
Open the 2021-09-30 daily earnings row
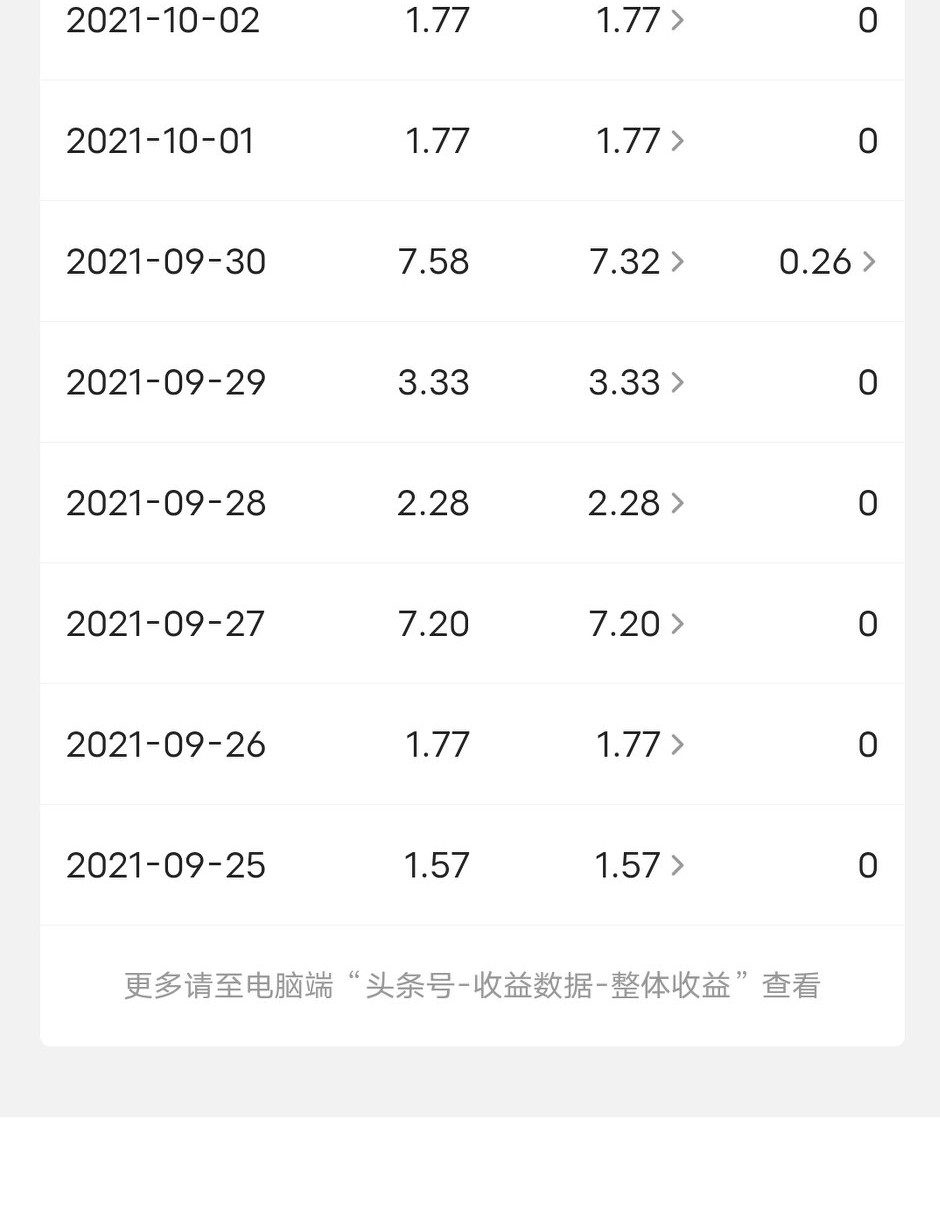click(166, 261)
